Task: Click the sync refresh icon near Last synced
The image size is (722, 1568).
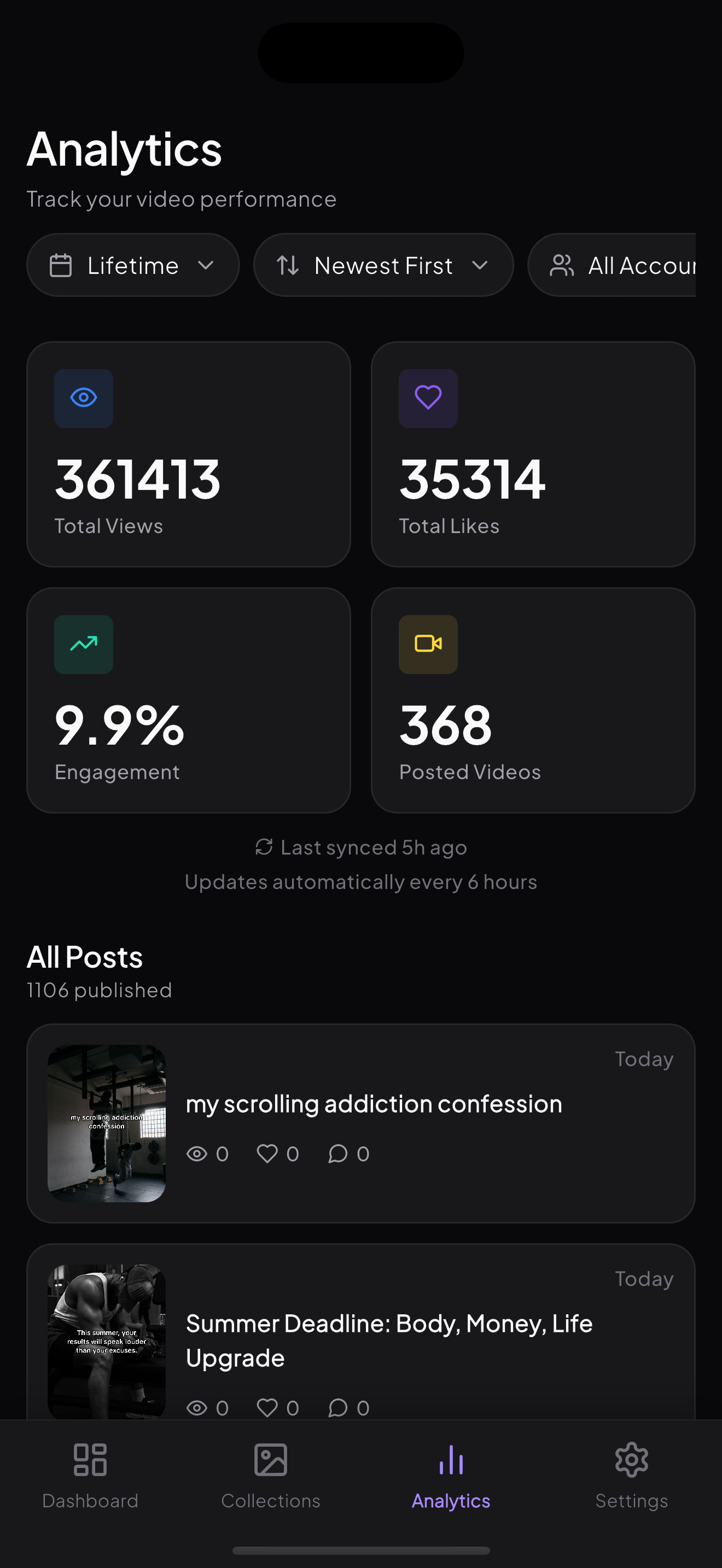Action: tap(264, 847)
